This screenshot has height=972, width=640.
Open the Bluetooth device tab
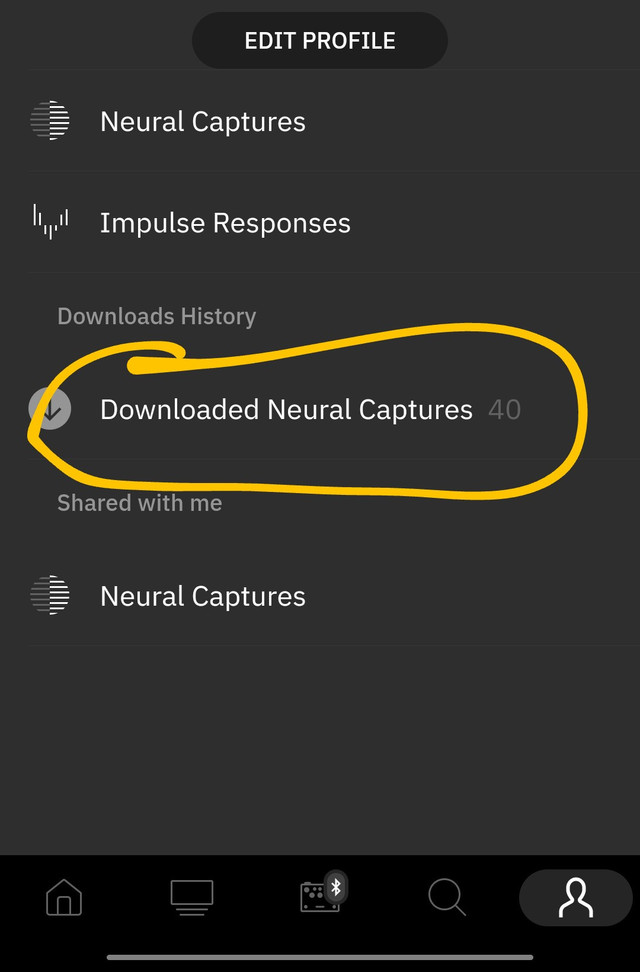point(321,896)
